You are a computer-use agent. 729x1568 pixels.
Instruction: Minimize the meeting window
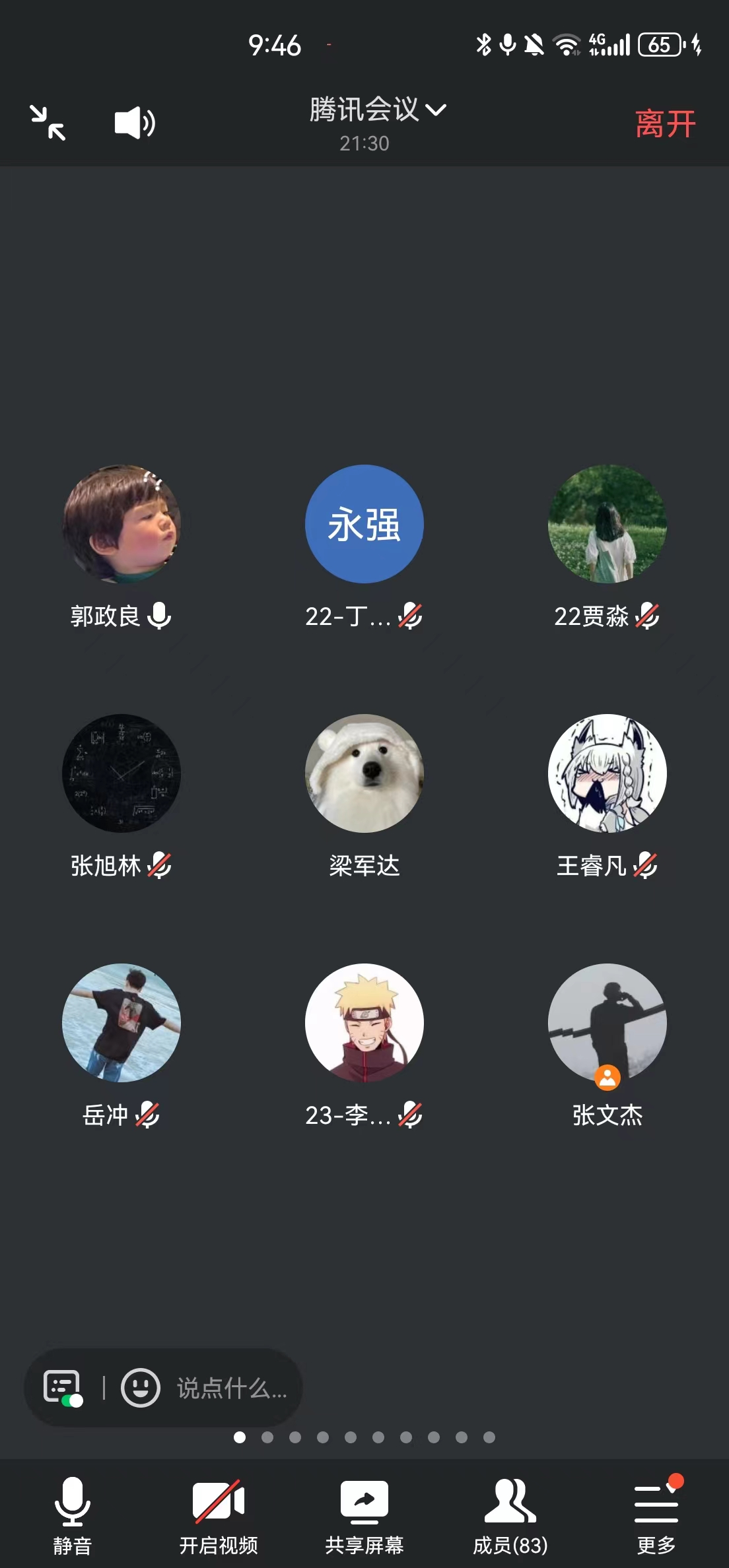tap(48, 123)
